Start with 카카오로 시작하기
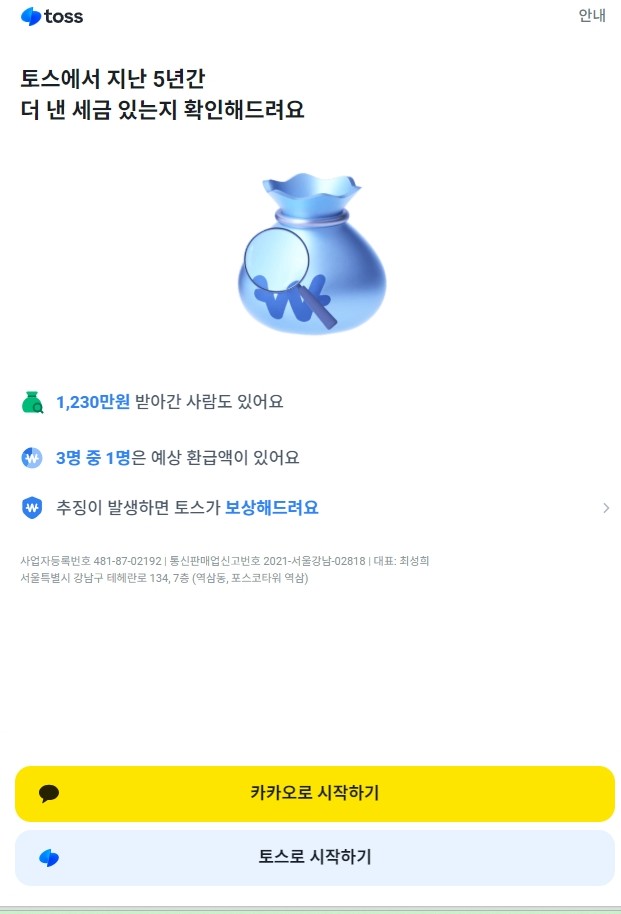The width and height of the screenshot is (621, 914). coord(314,794)
